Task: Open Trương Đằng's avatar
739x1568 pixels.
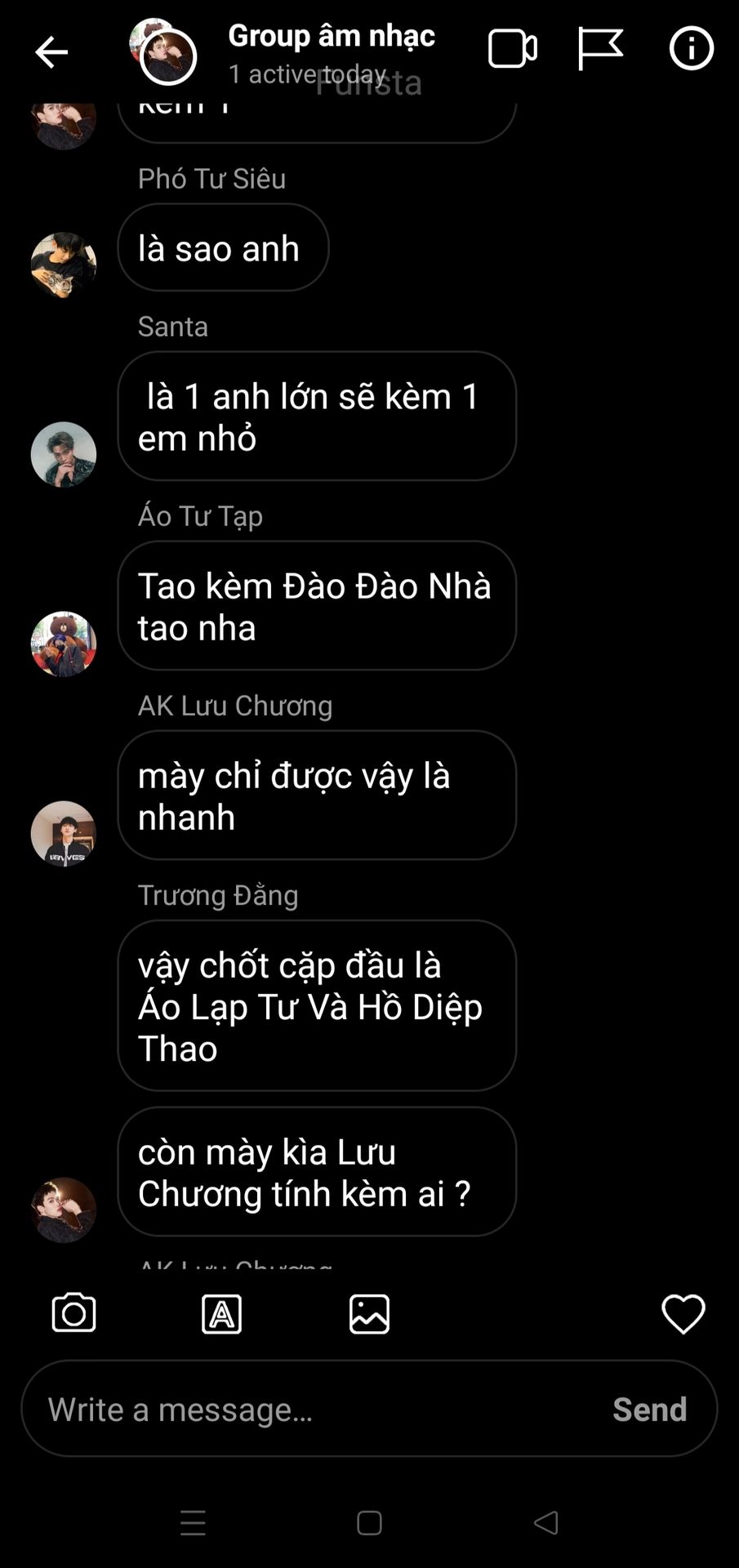Action: 64,1209
